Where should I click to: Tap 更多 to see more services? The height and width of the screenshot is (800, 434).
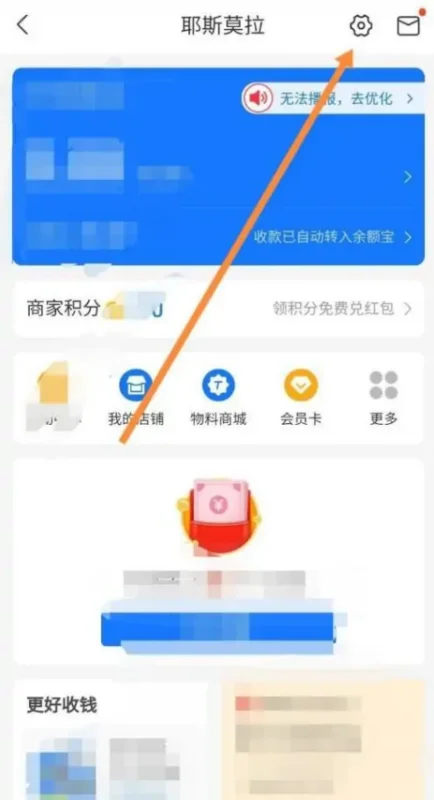coord(384,398)
